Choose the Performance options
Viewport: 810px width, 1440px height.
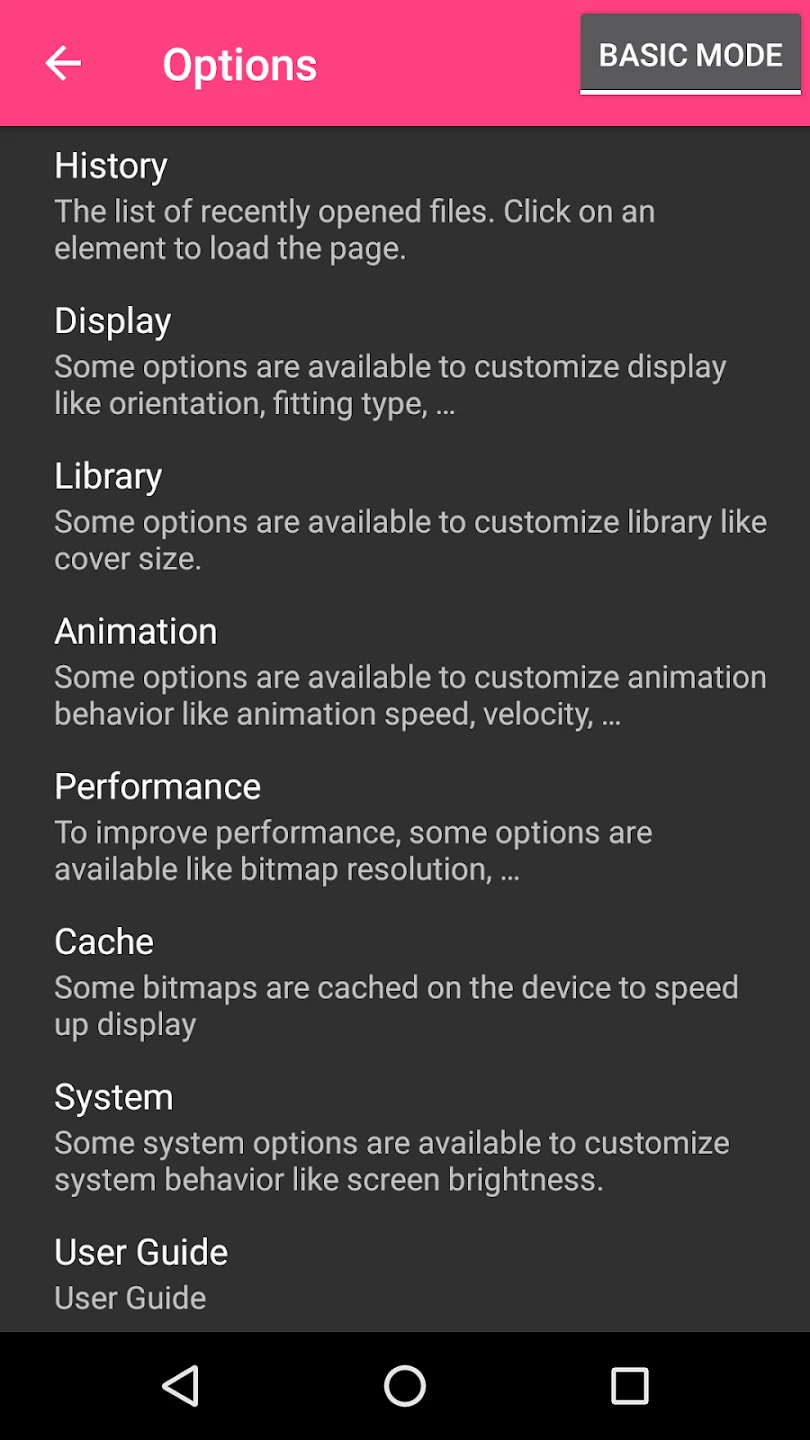pyautogui.click(x=404, y=825)
